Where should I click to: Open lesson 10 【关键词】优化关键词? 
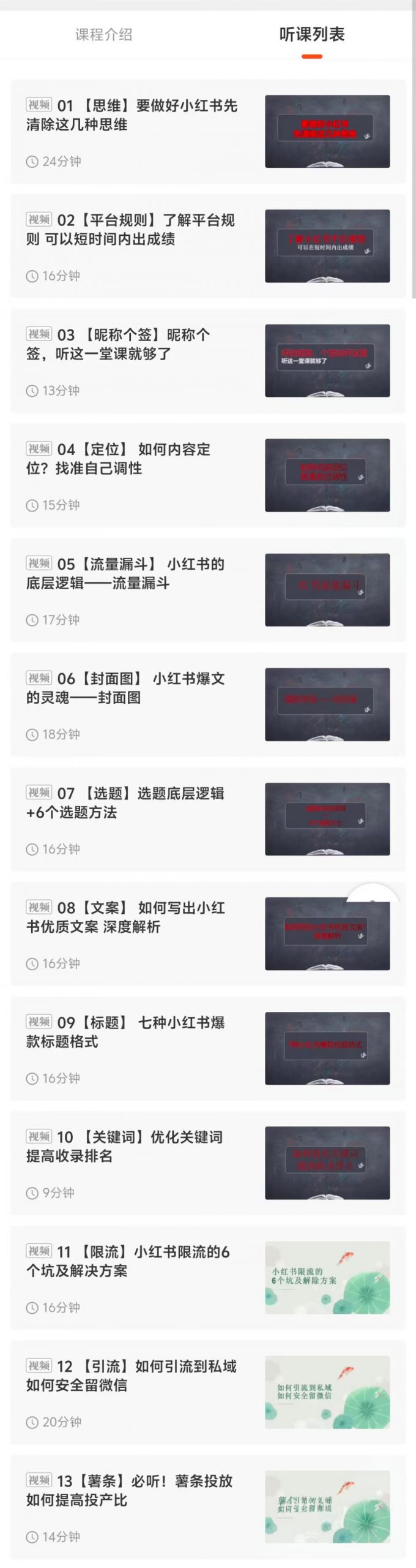point(132,1146)
